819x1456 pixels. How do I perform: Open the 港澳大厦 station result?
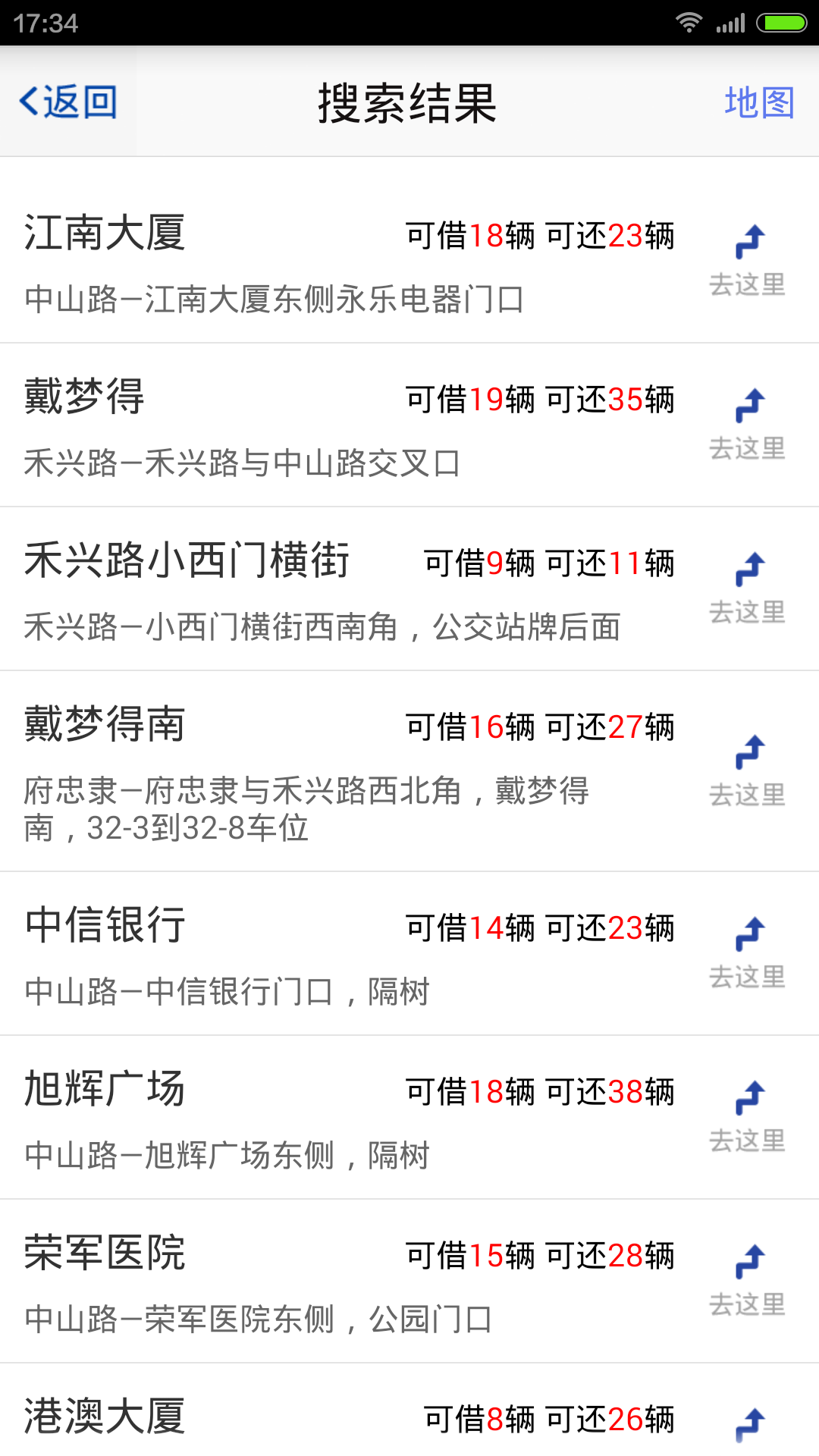coord(303,1417)
